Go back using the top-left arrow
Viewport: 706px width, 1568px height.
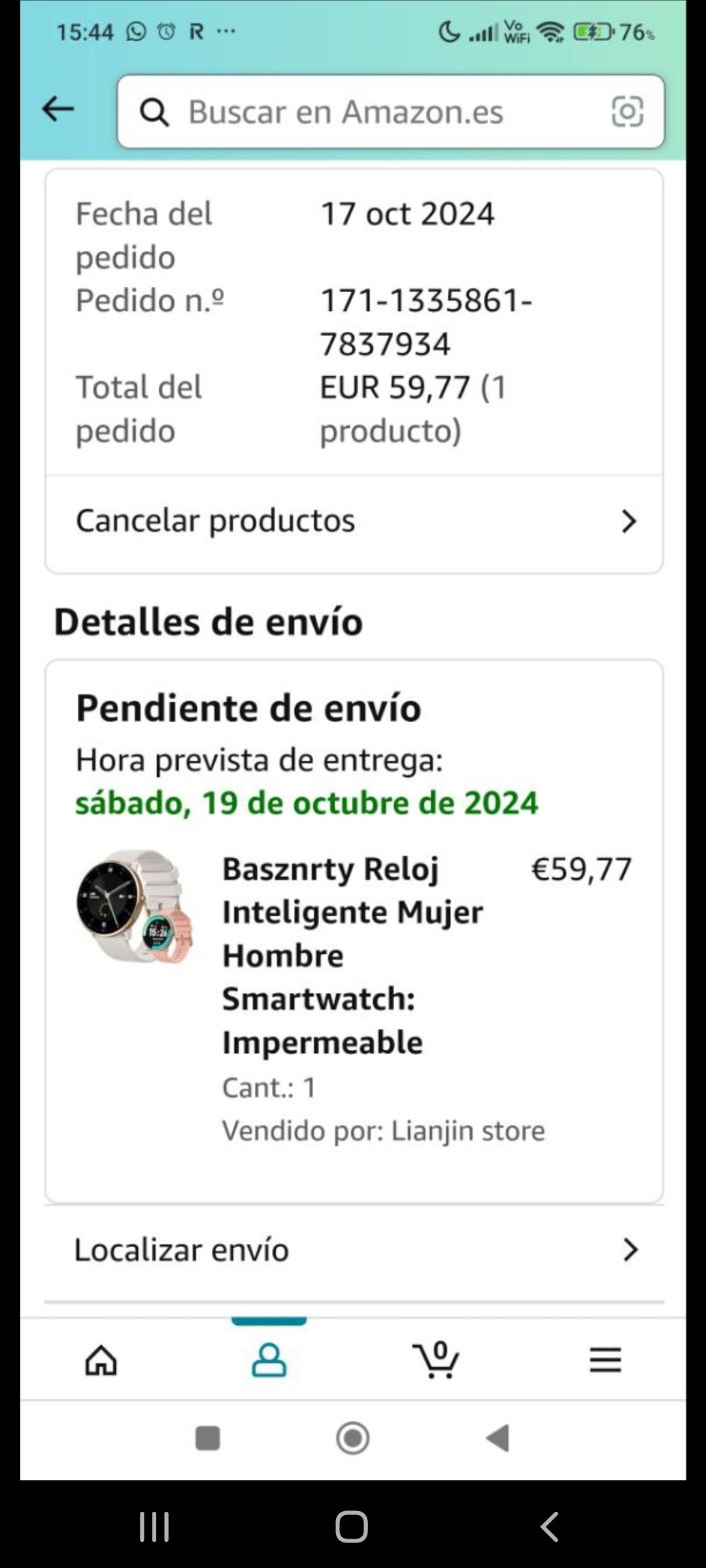click(x=58, y=109)
